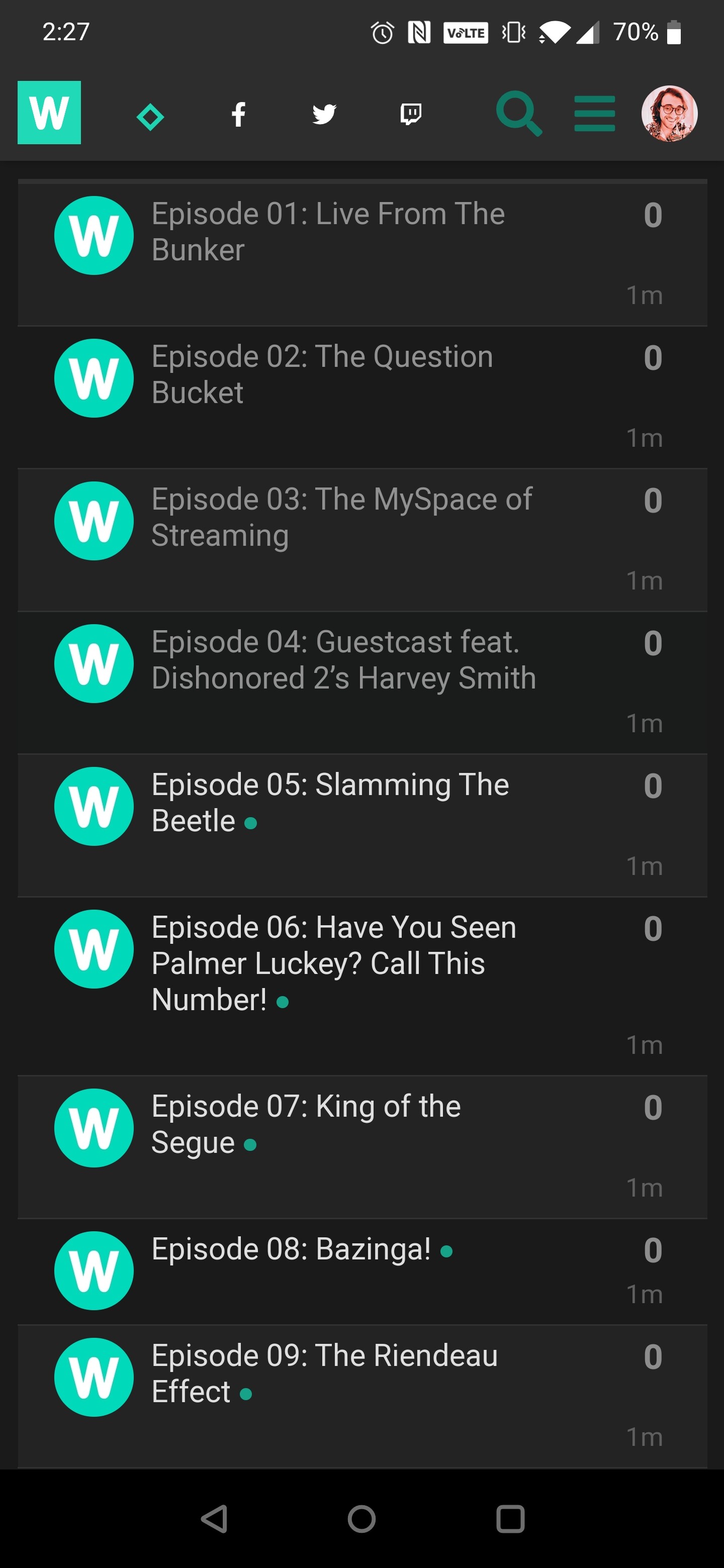Open the hamburger menu
724x1568 pixels.
(x=594, y=114)
